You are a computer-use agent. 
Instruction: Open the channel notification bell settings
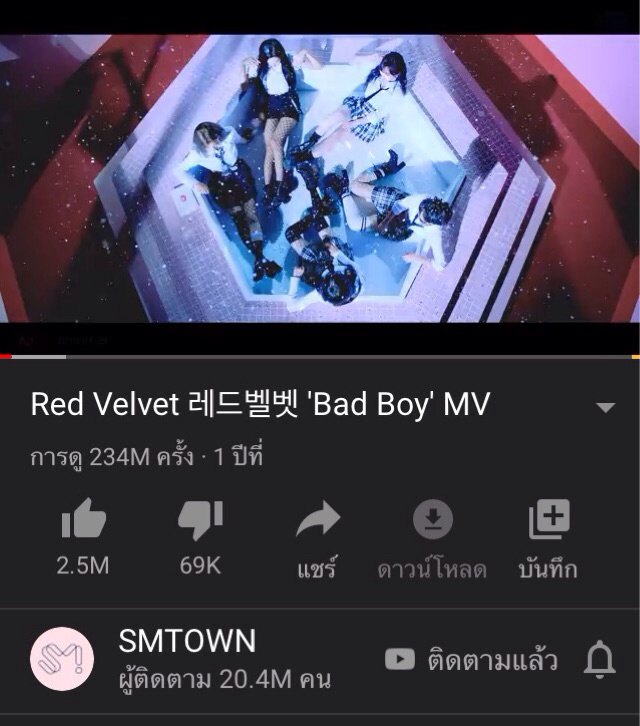(599, 660)
